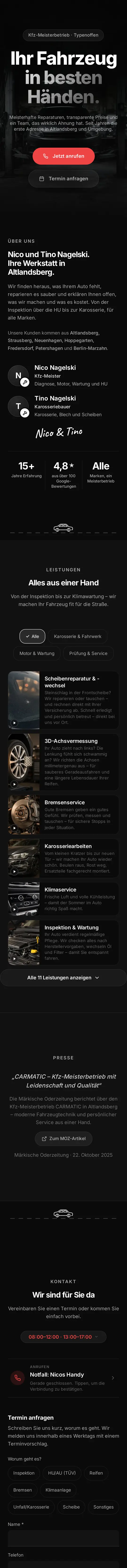The image size is (127, 1568).
Task: Filter by Prüfung & Service
Action: click(88, 653)
